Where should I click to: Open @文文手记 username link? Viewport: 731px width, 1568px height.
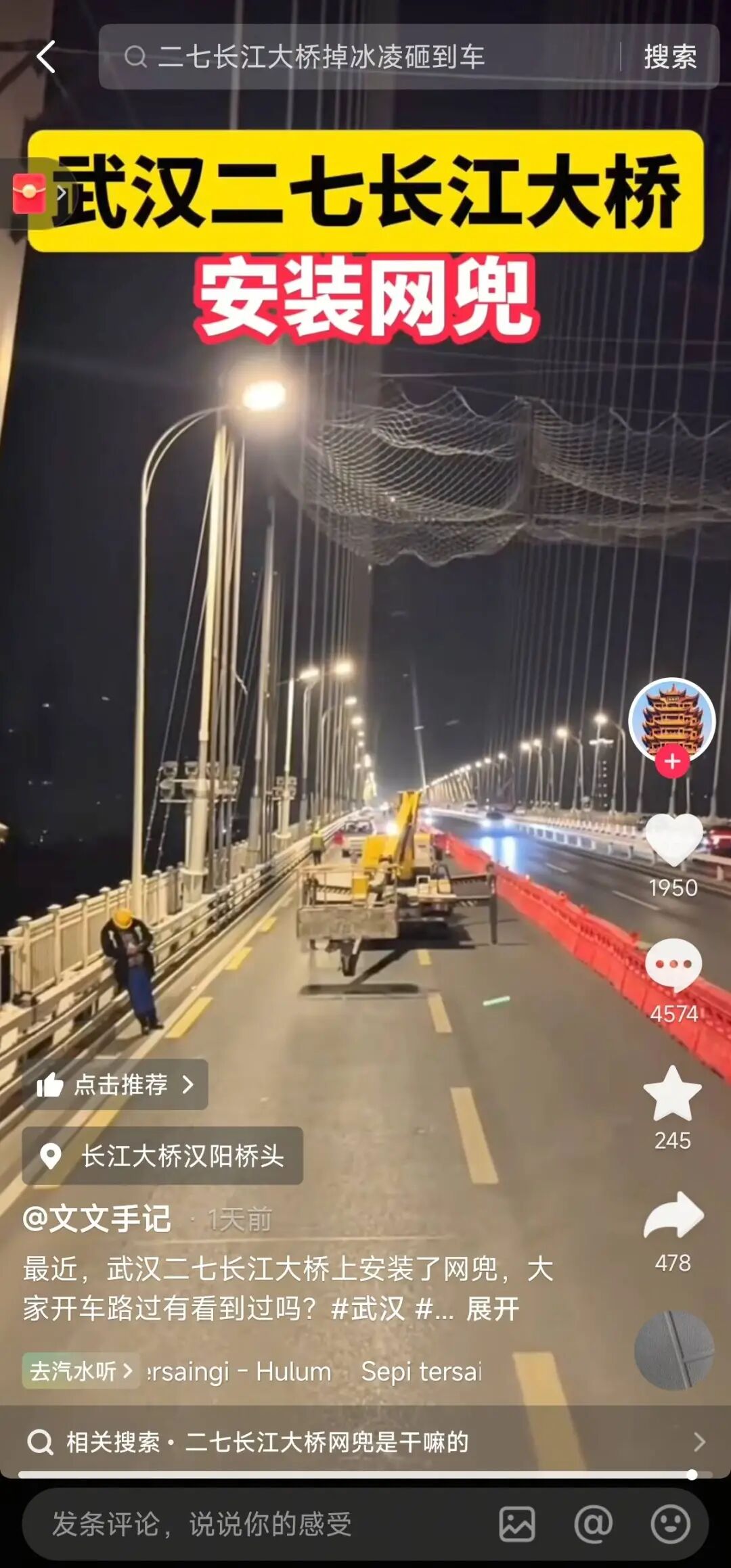point(97,1219)
